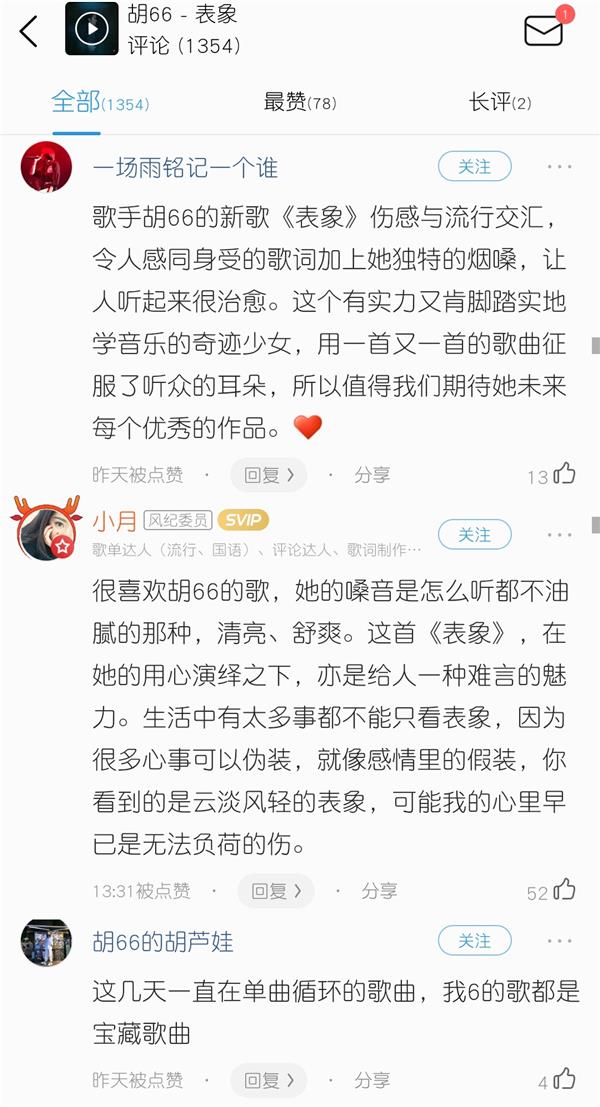Share 胡66的胡芦娃's comment
Screen dimensions: 600x1107
(372, 1080)
